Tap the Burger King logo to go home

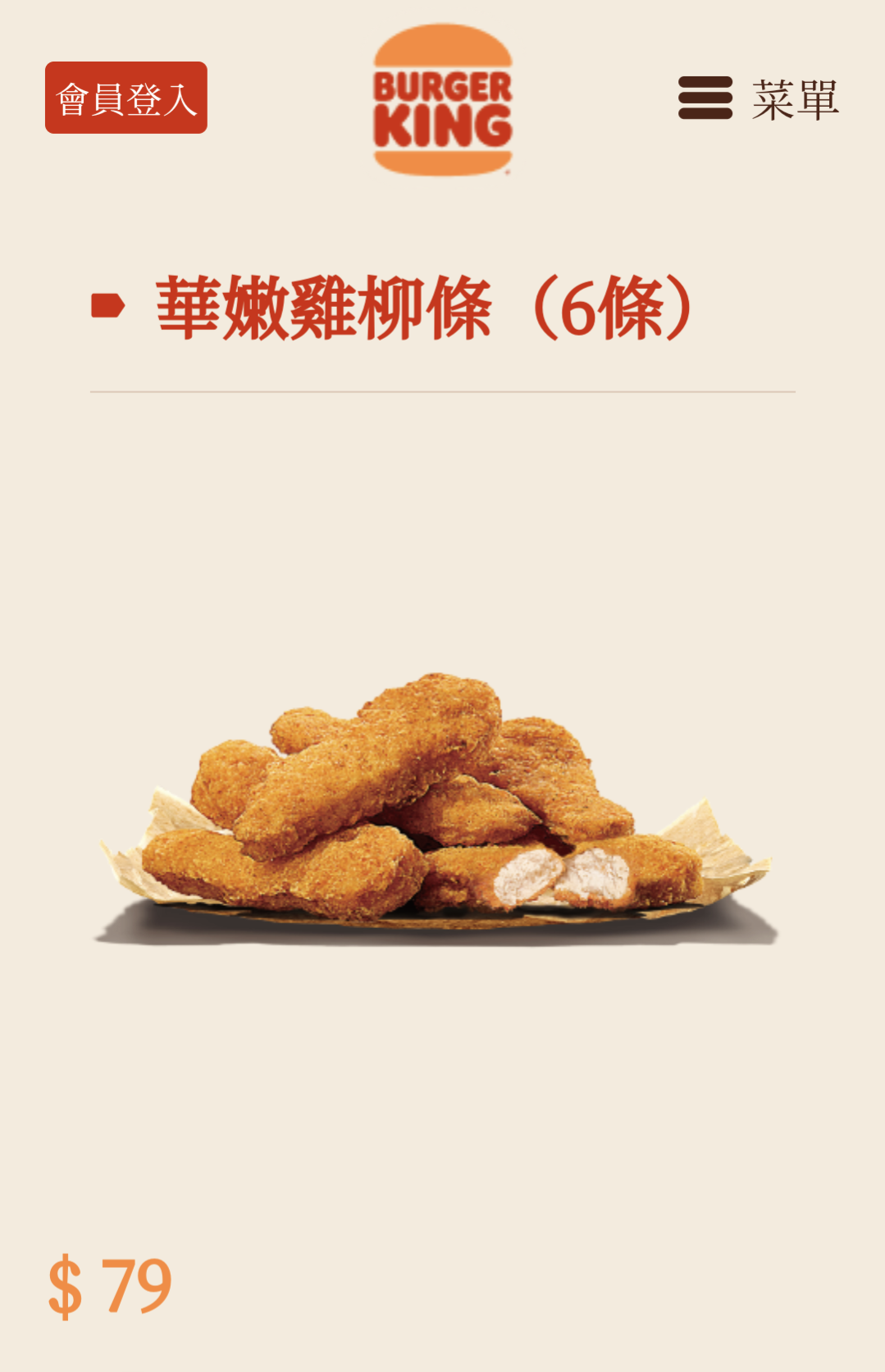coord(442,100)
